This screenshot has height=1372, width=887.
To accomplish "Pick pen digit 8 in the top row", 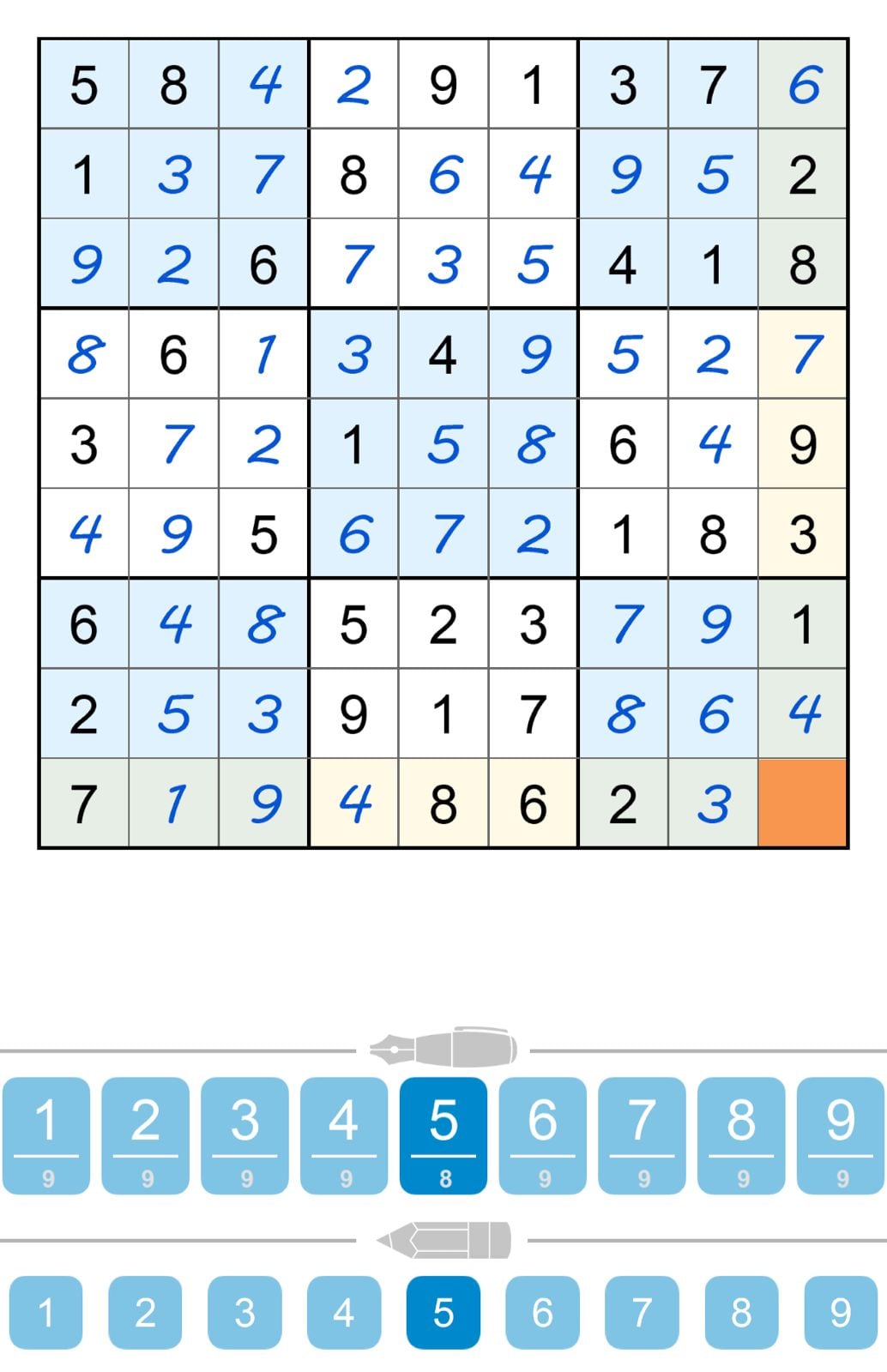I will tap(741, 1135).
